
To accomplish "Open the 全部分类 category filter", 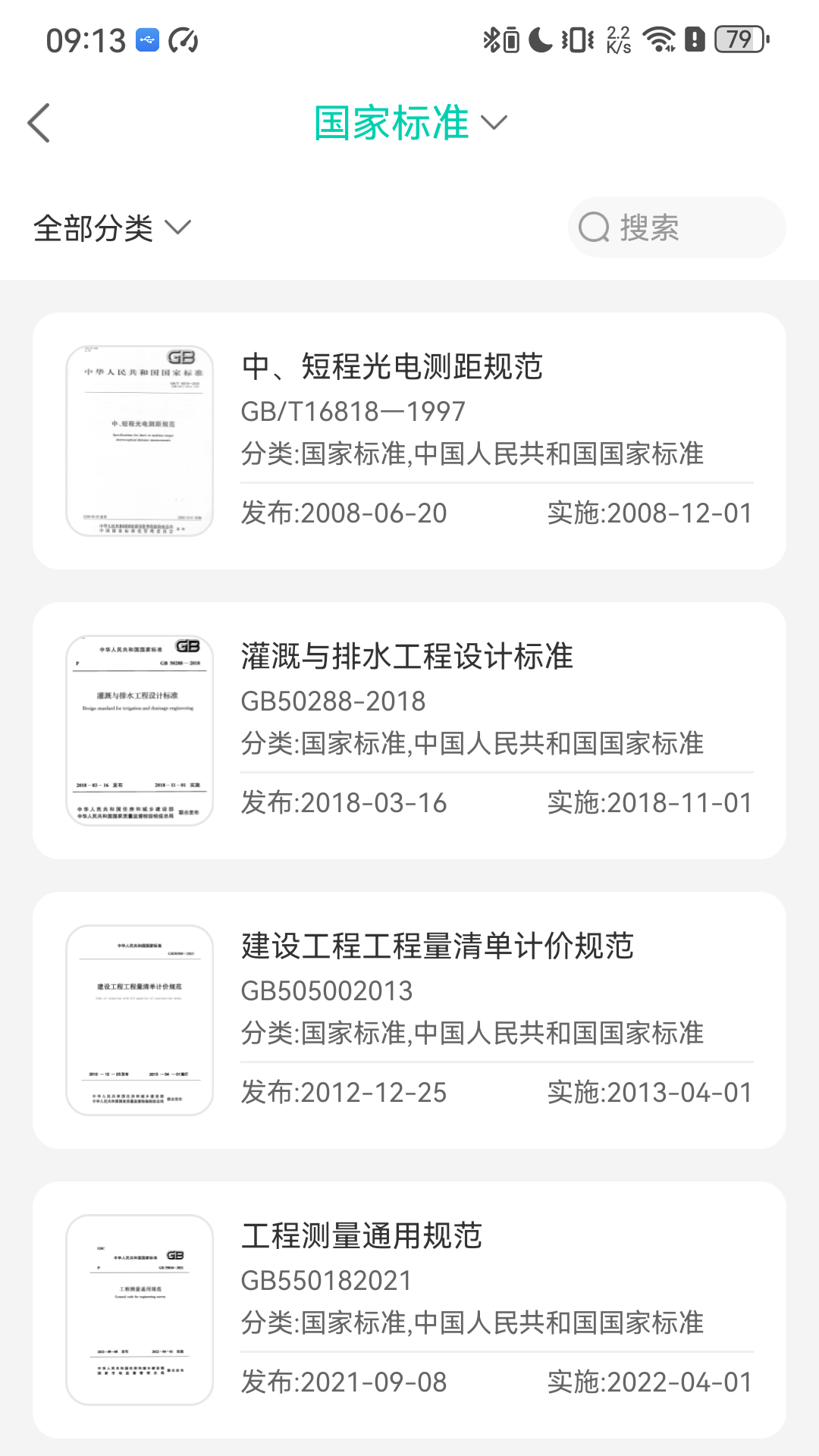I will pos(112,227).
